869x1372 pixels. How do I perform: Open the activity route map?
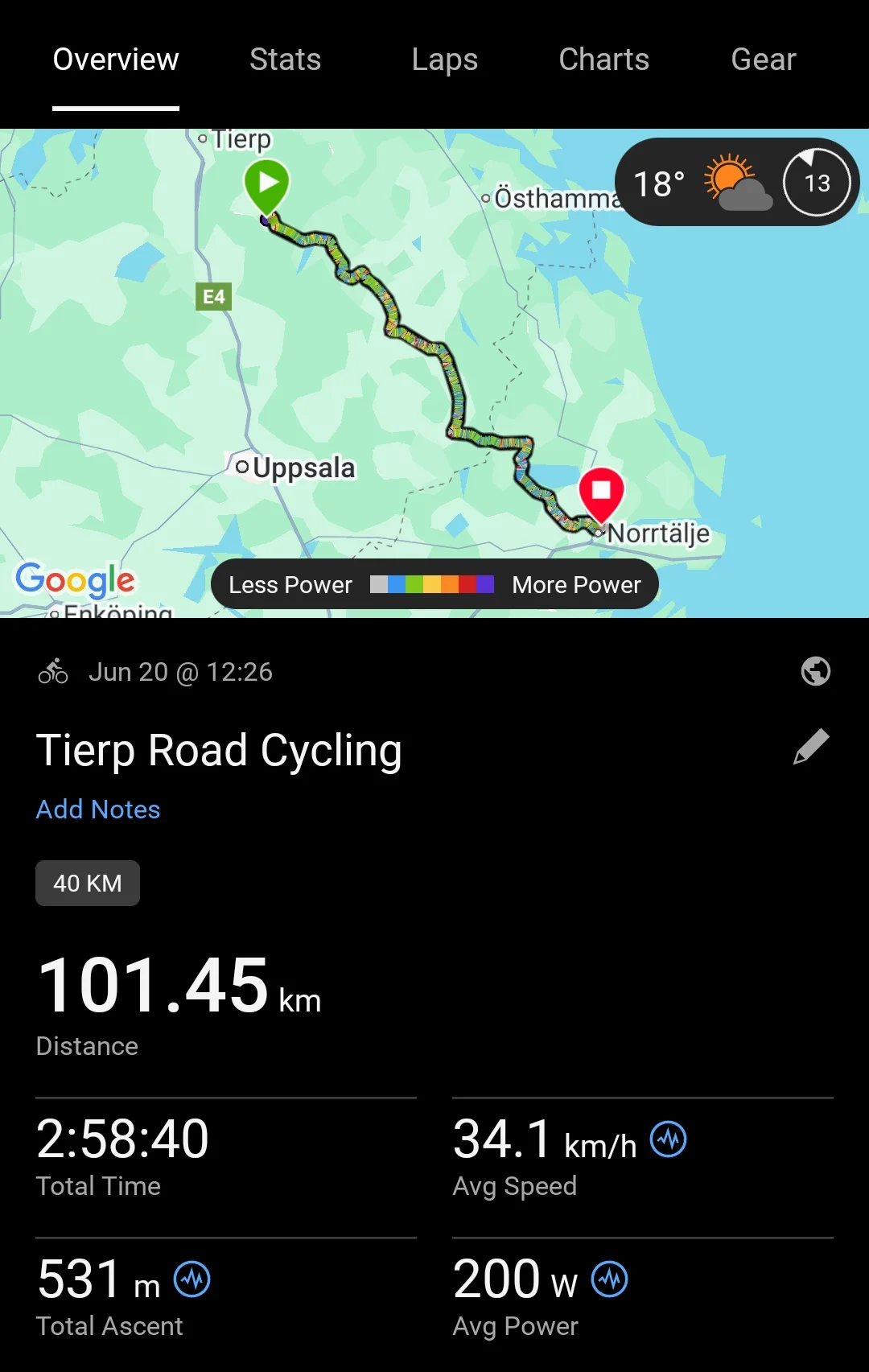click(434, 373)
